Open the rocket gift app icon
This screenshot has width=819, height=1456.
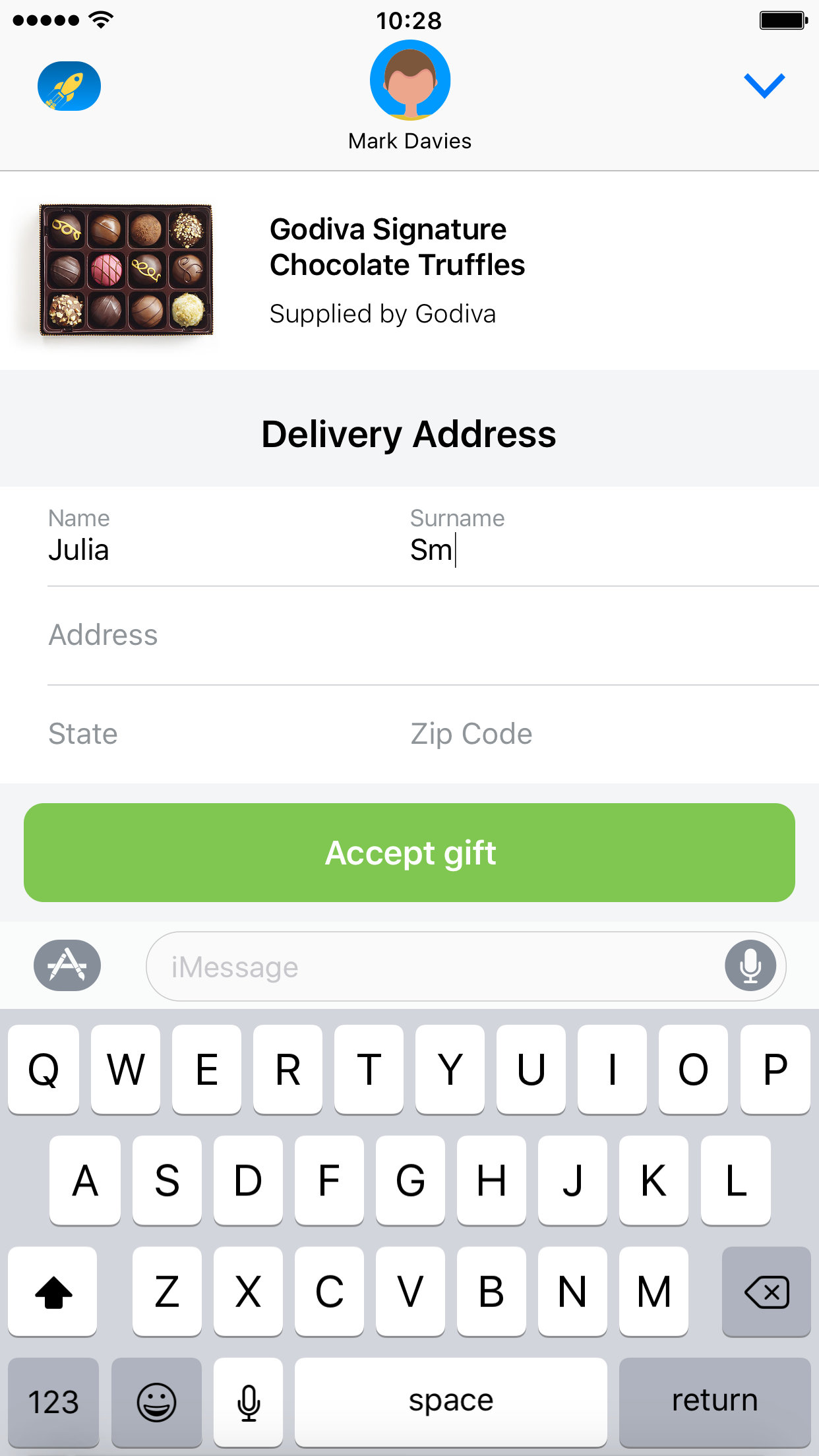tap(69, 86)
